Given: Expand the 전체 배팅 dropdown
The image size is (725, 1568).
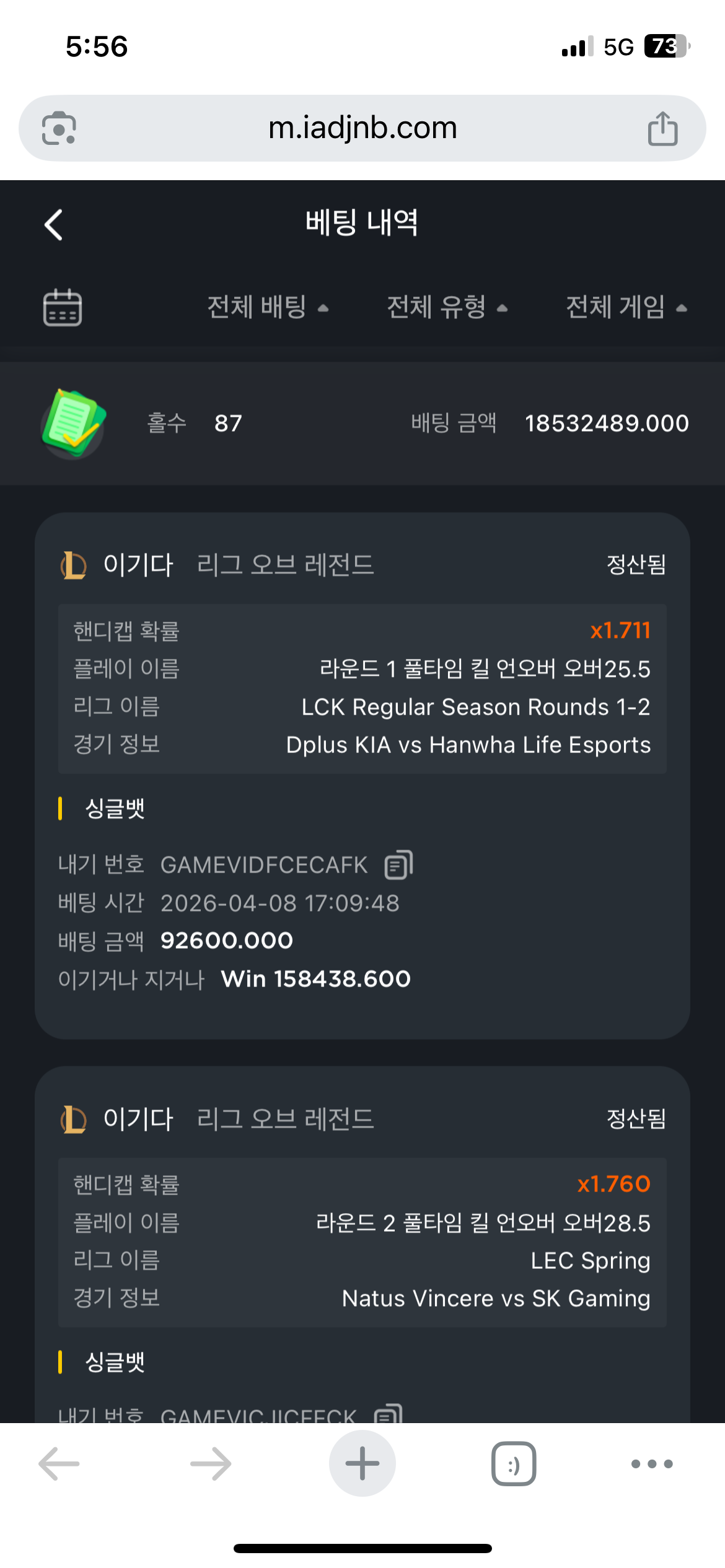Looking at the screenshot, I should click(x=268, y=307).
